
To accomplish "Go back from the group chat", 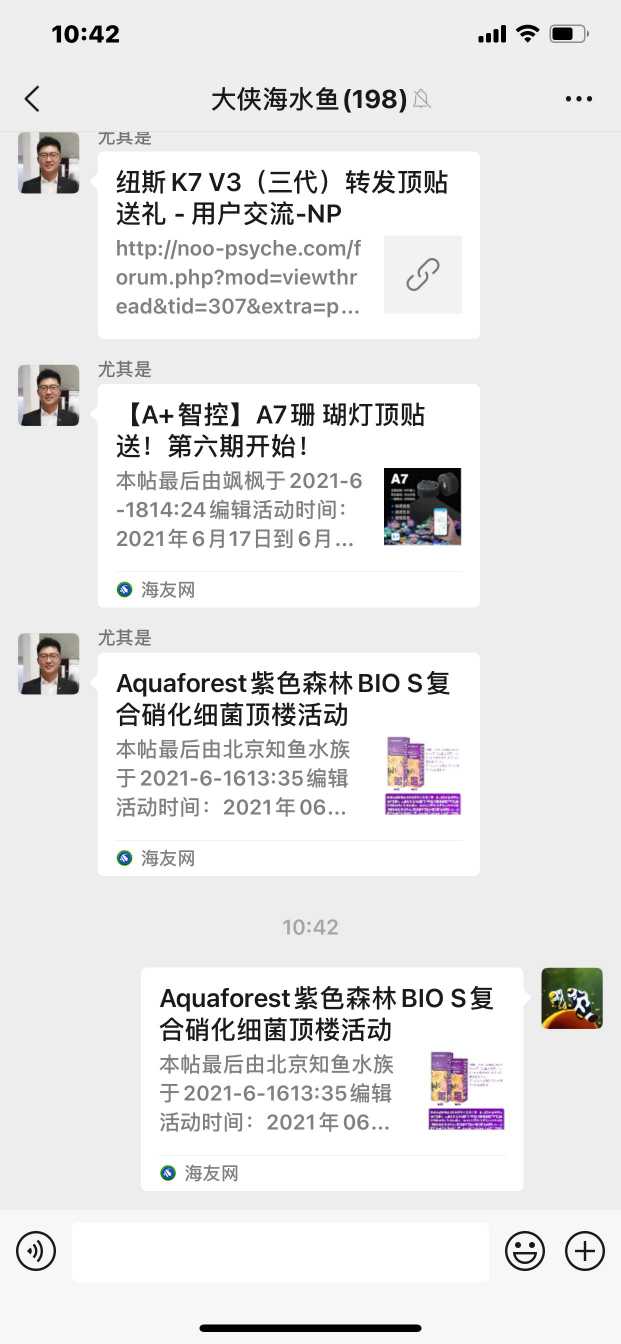I will click(x=32, y=98).
